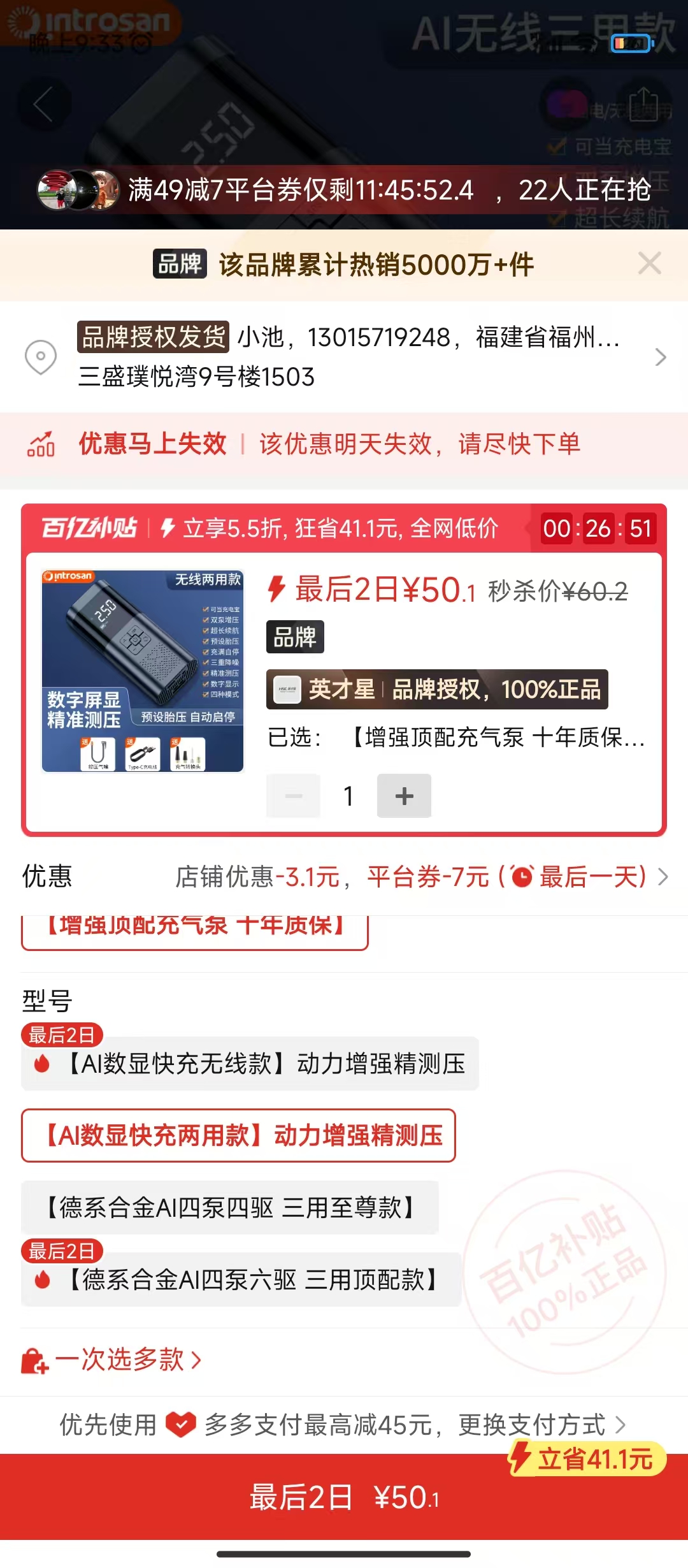Dismiss the brand hot-sale banner
Screen dimensions: 688x1568
(649, 263)
